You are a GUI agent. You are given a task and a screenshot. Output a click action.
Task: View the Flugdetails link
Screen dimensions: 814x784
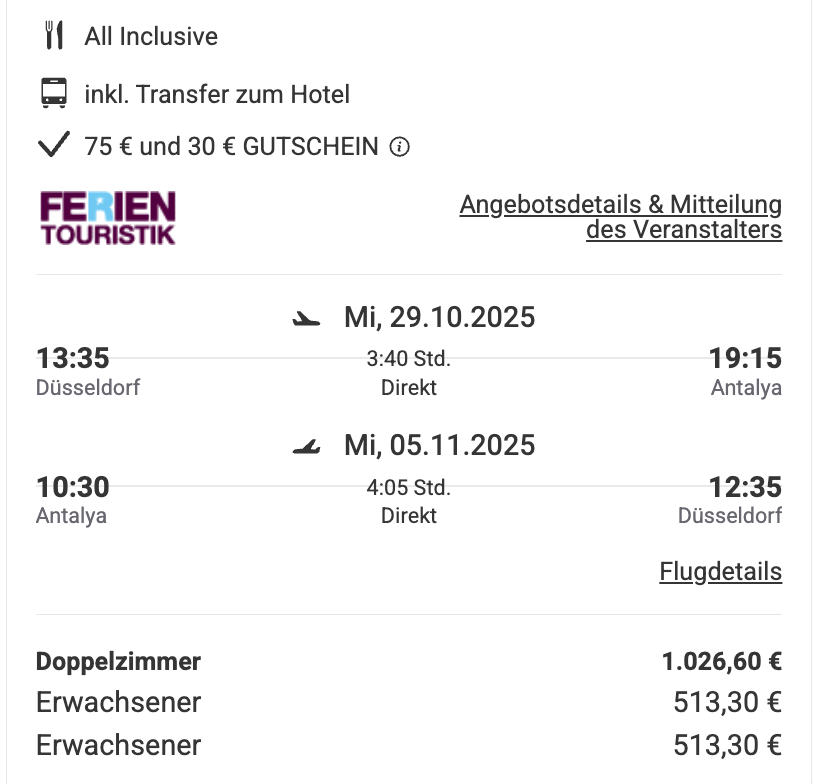[720, 572]
